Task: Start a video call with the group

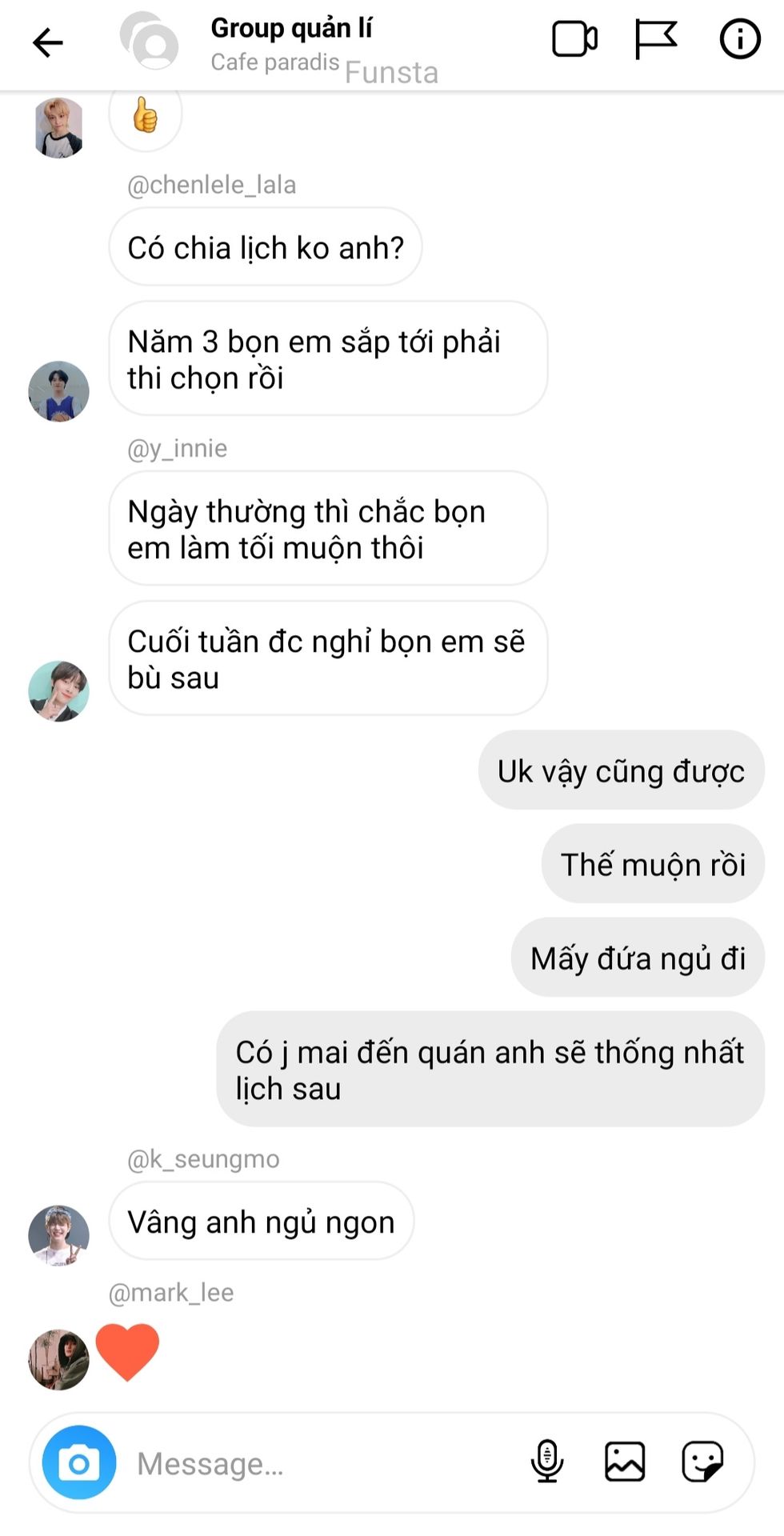Action: pyautogui.click(x=574, y=39)
